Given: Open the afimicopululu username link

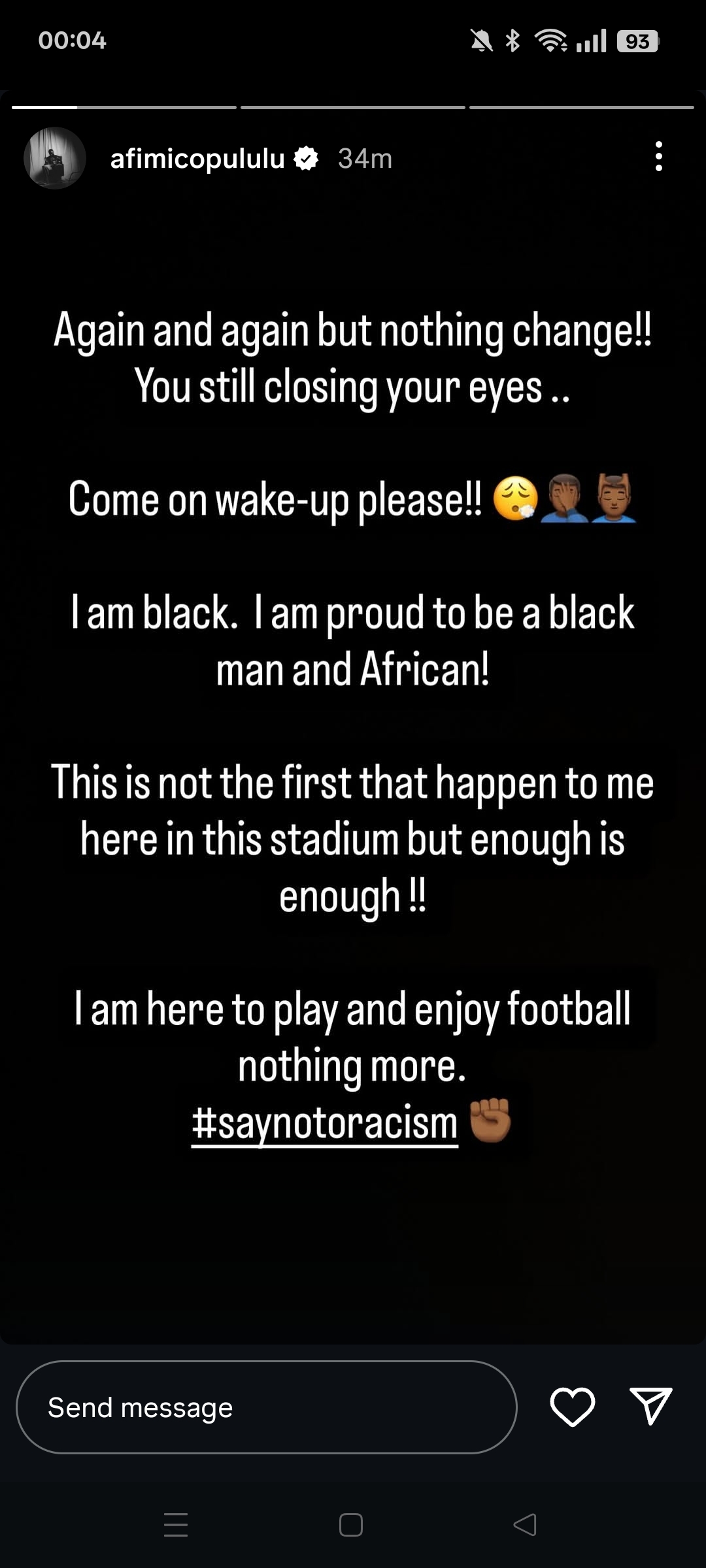Looking at the screenshot, I should pos(197,159).
